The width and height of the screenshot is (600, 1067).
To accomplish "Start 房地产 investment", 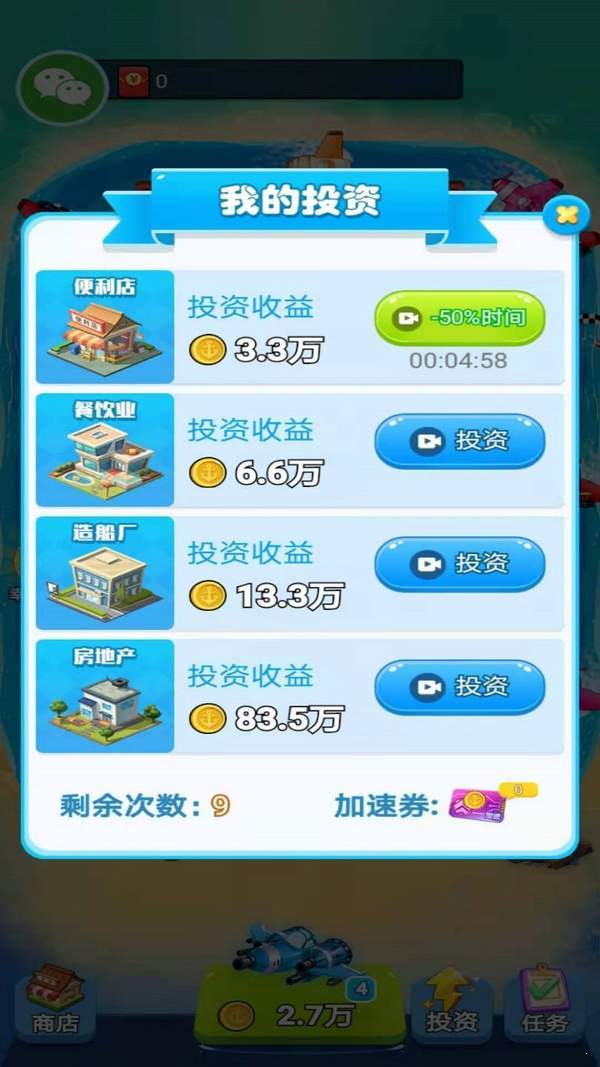I will coord(459,687).
